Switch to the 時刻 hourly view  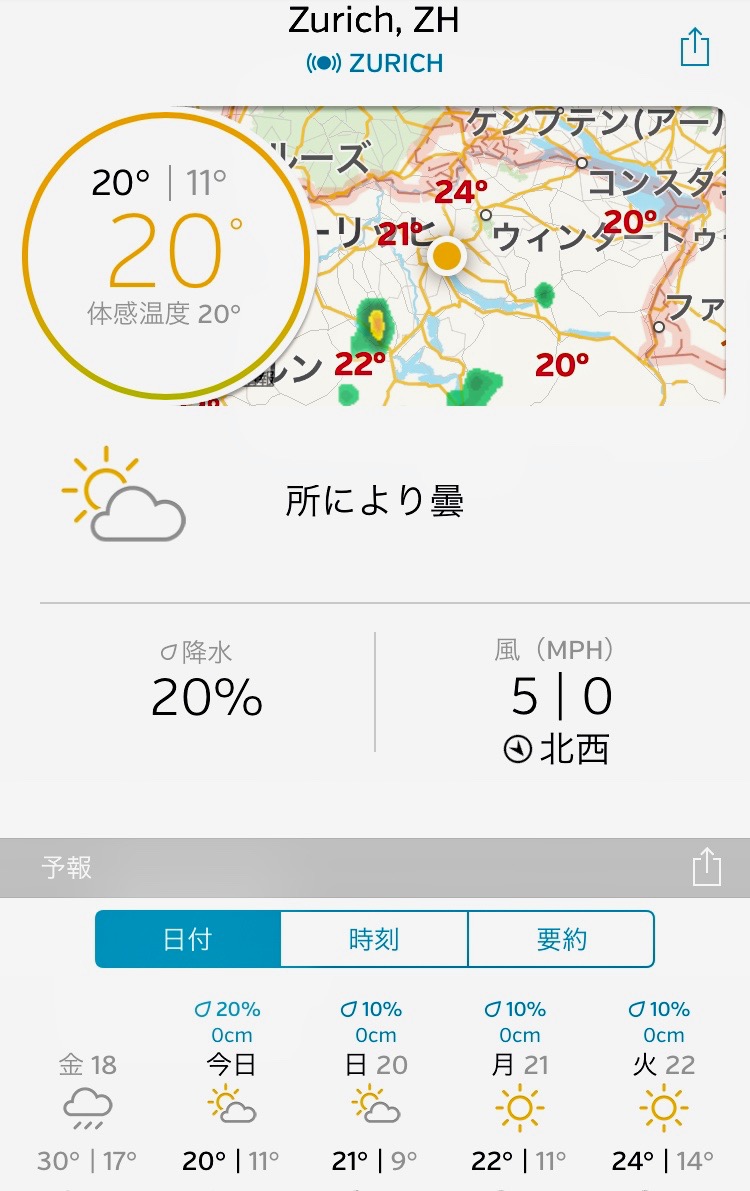tap(374, 939)
